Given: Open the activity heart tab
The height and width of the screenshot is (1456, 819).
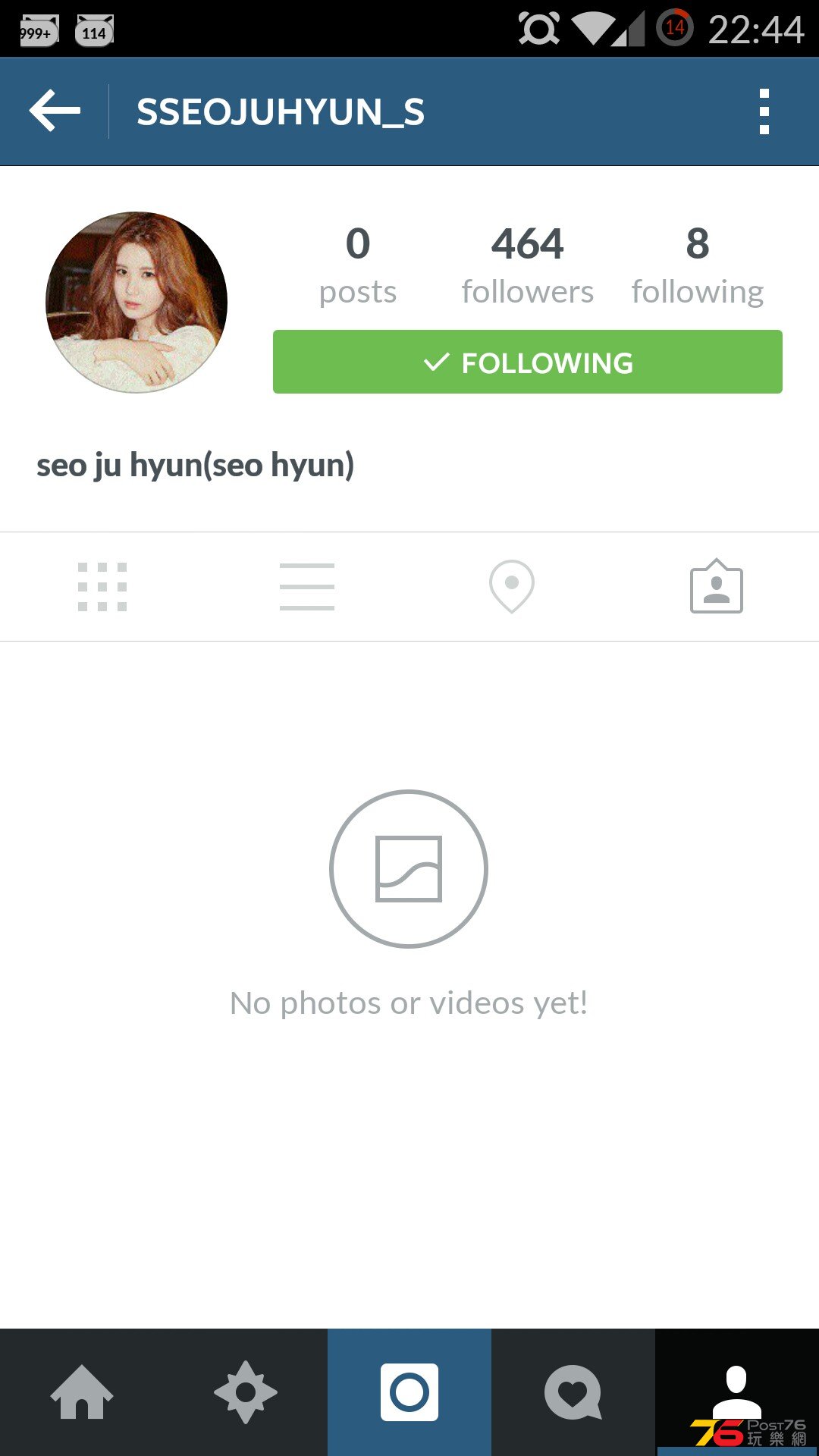Looking at the screenshot, I should [x=573, y=1392].
